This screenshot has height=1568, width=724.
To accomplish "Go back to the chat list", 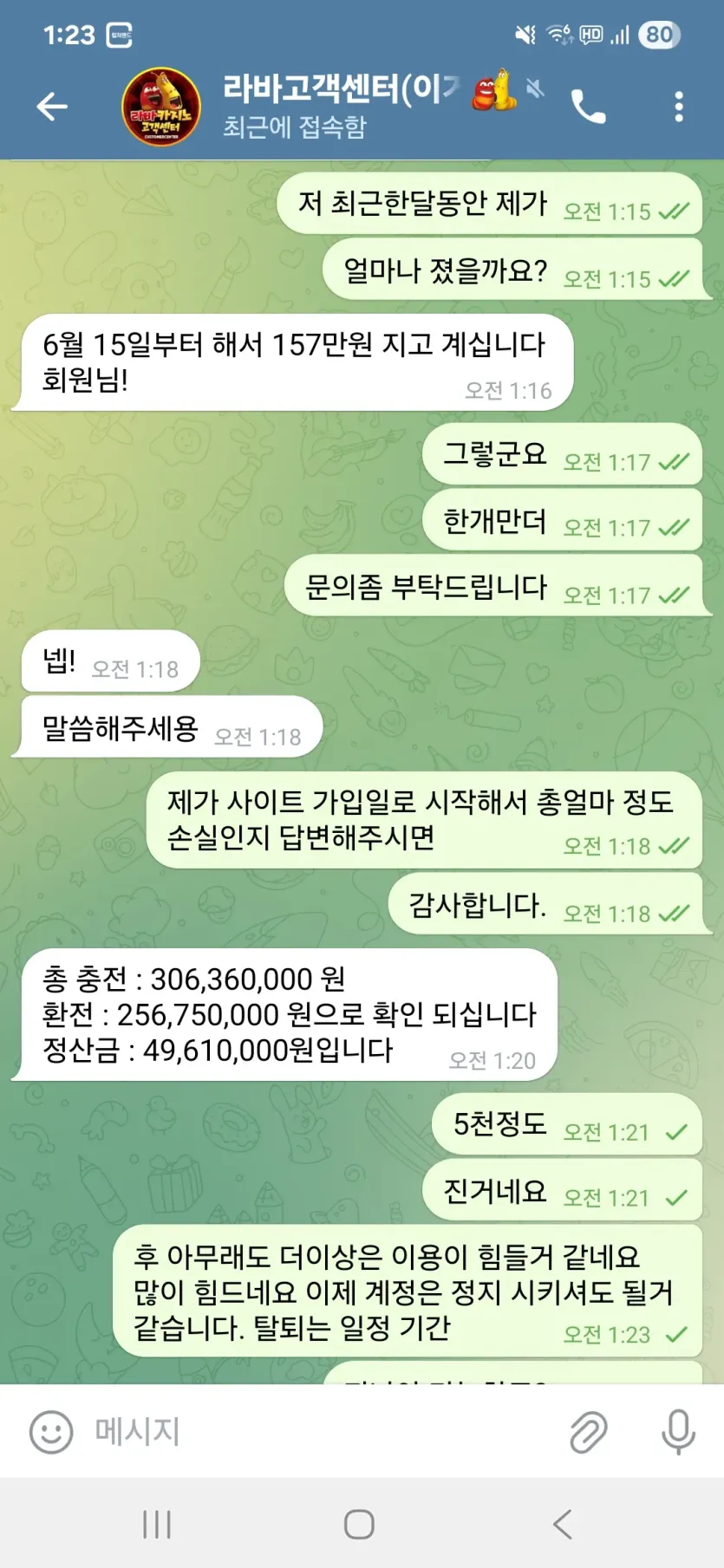I will click(52, 107).
